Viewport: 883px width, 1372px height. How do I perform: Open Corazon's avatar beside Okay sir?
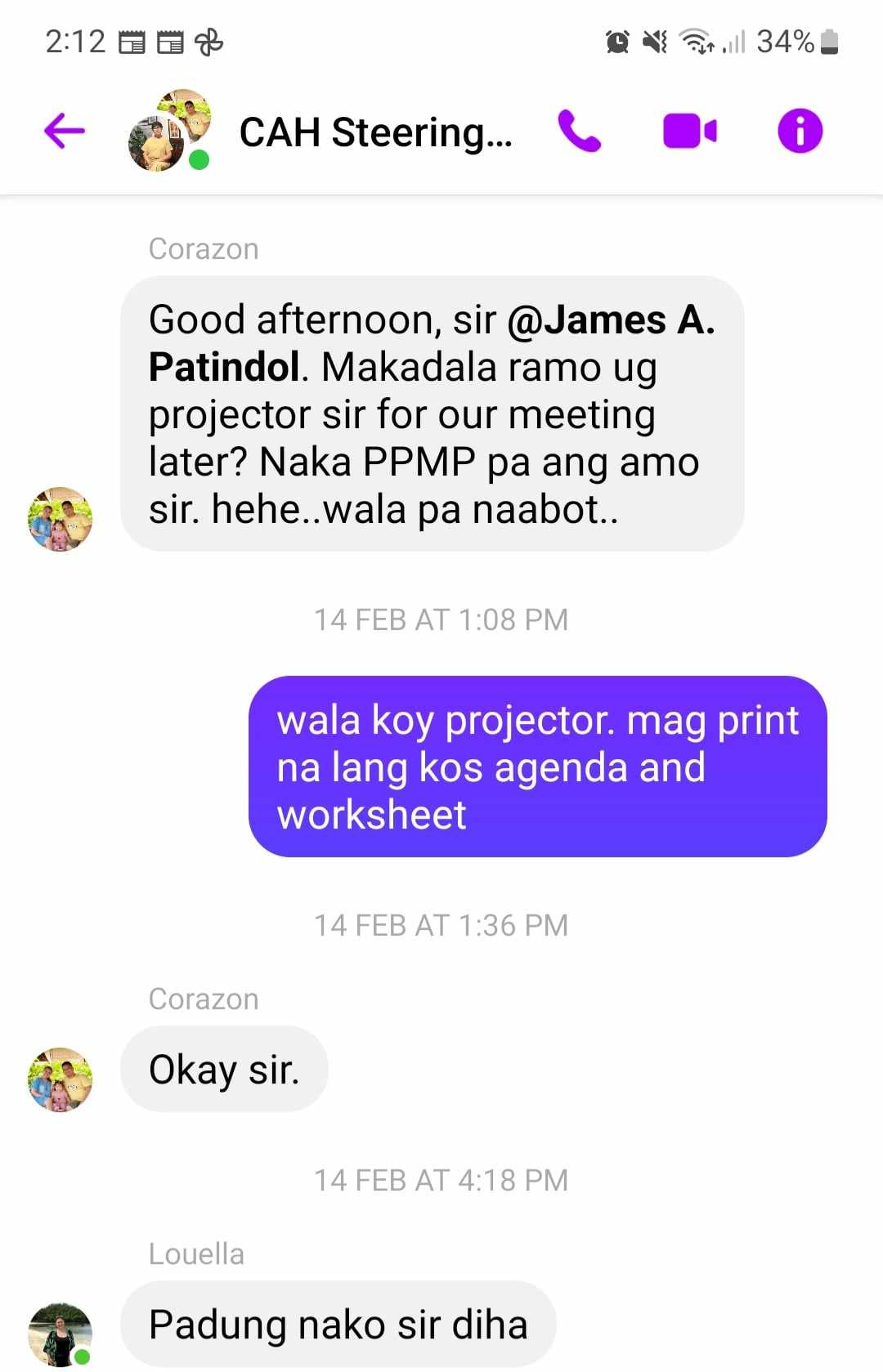pos(60,1079)
